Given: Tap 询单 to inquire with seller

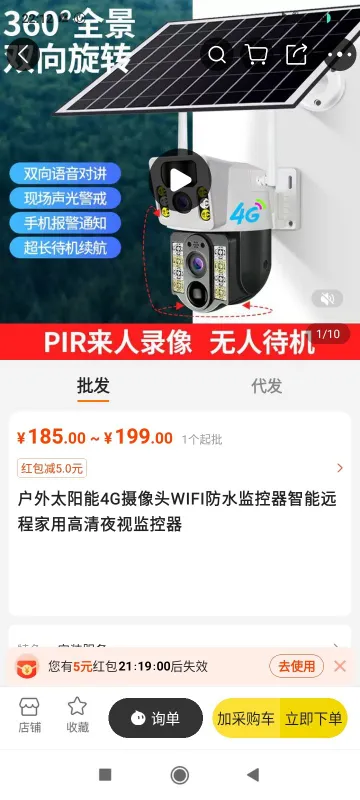Looking at the screenshot, I should click(156, 718).
